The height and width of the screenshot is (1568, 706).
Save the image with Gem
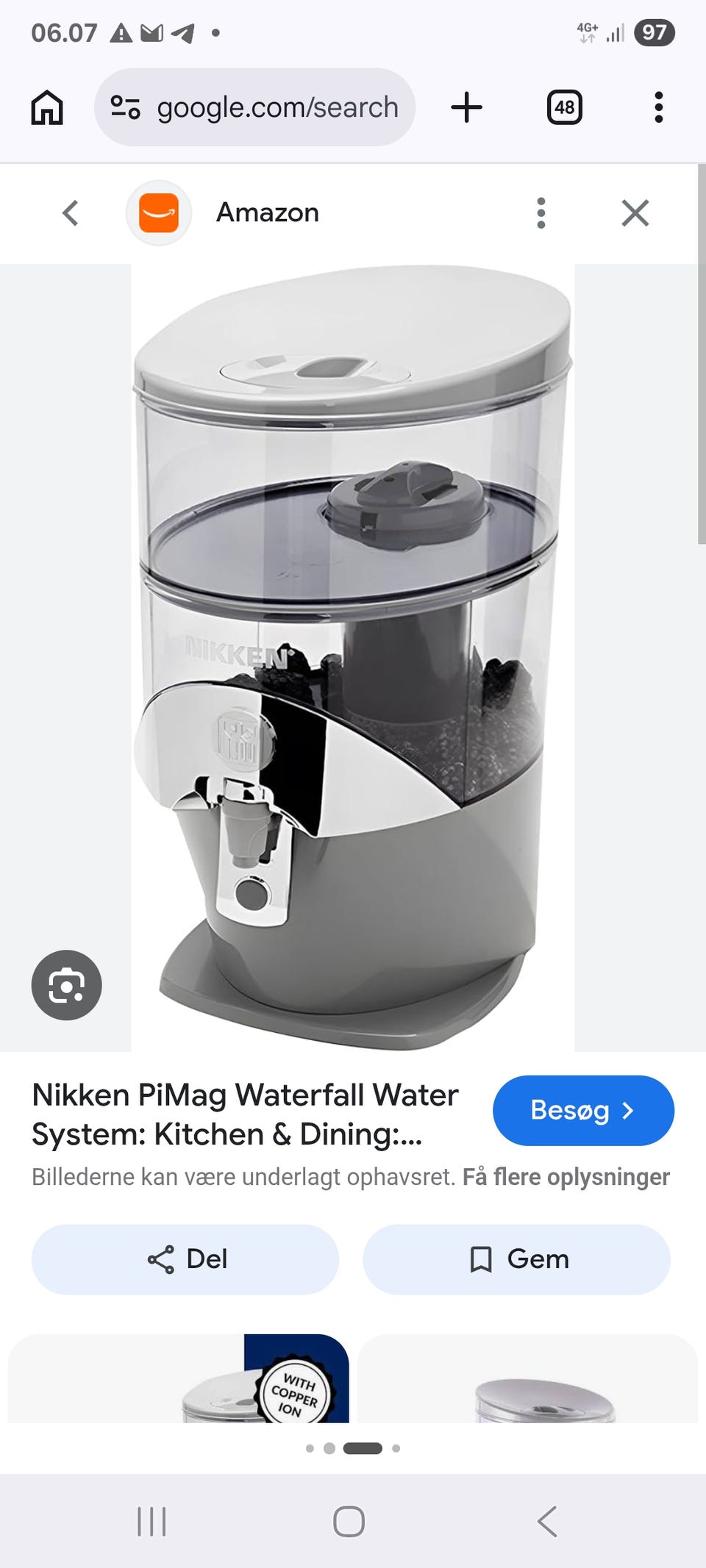pos(516,1259)
